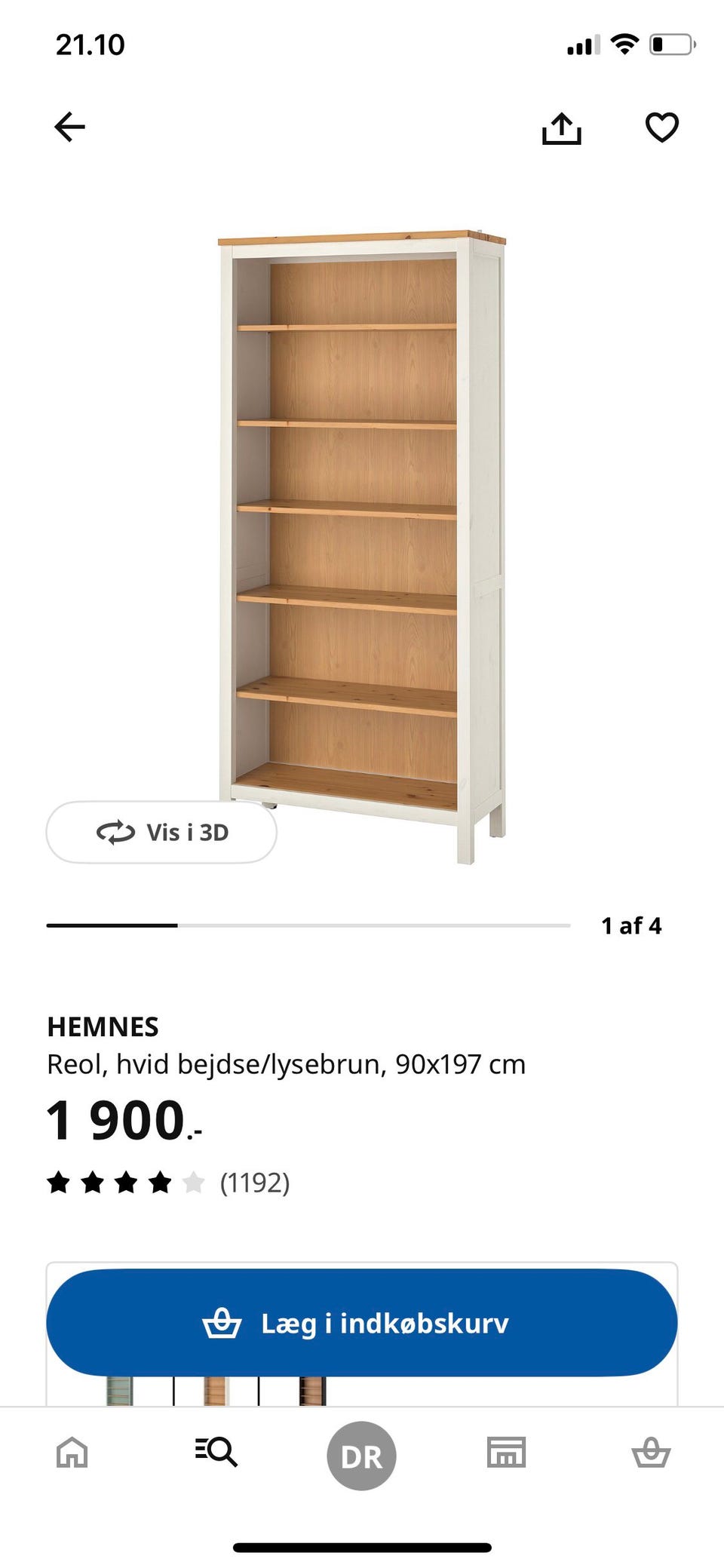Tap the back arrow to return
This screenshot has height=1568, width=724.
point(70,126)
